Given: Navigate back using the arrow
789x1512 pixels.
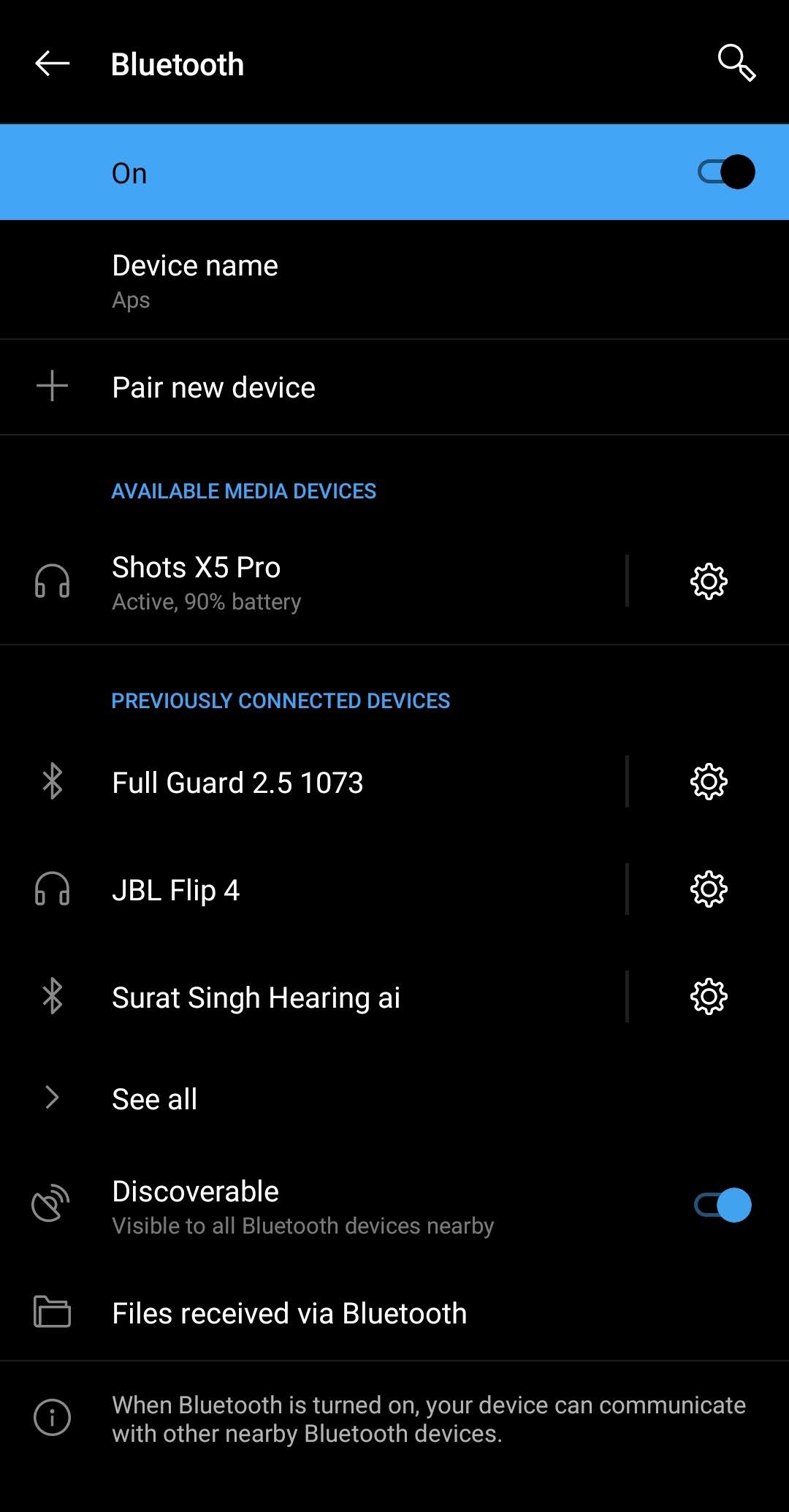Looking at the screenshot, I should pyautogui.click(x=53, y=64).
